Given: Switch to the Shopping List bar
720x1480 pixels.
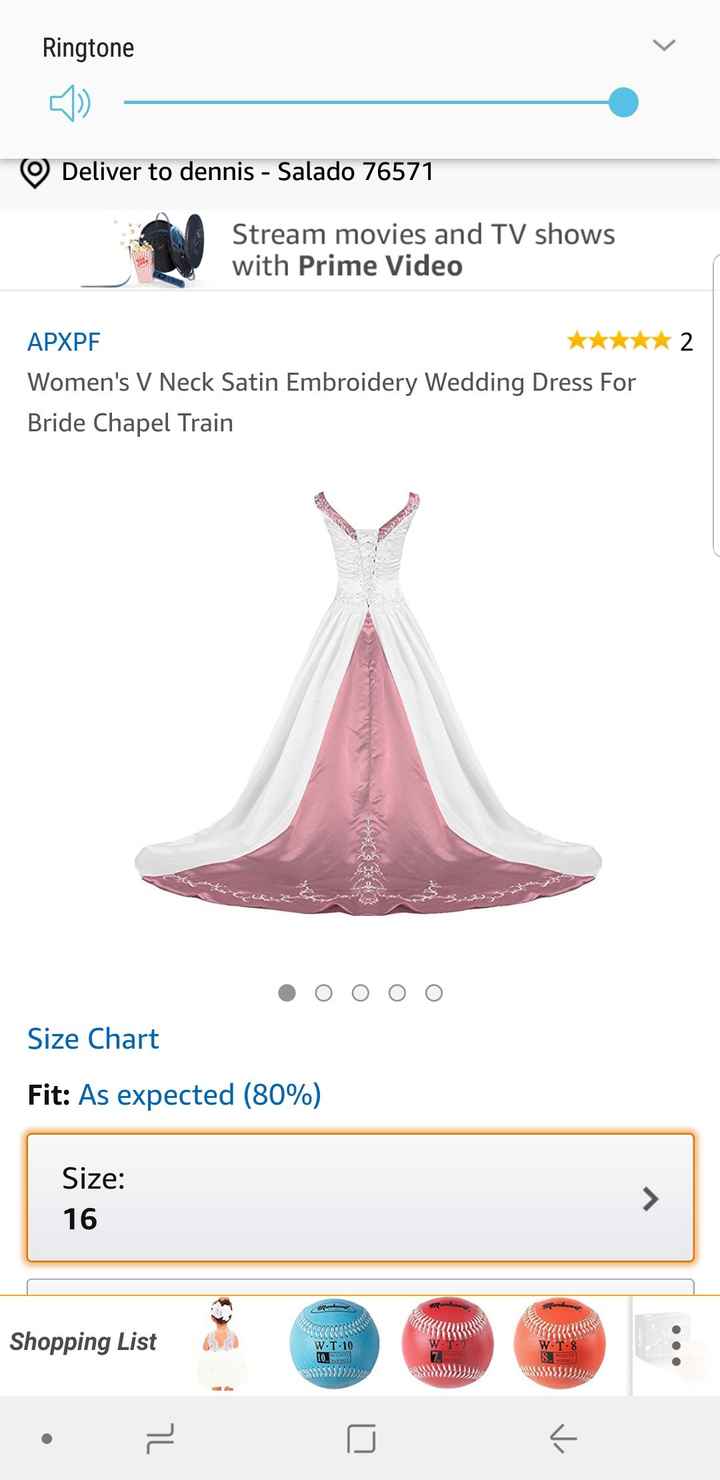Looking at the screenshot, I should [x=85, y=1340].
